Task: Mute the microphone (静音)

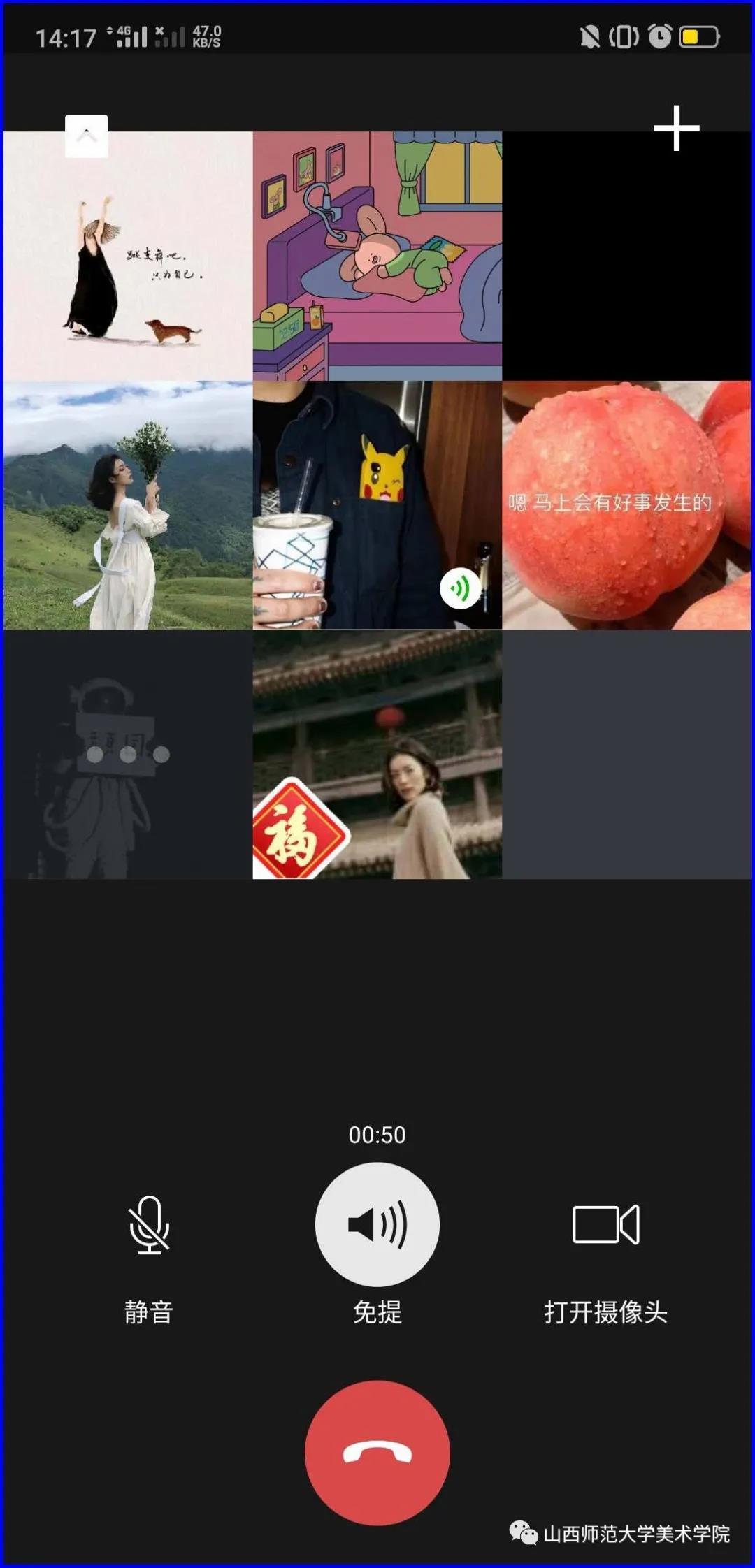Action: point(149,1224)
